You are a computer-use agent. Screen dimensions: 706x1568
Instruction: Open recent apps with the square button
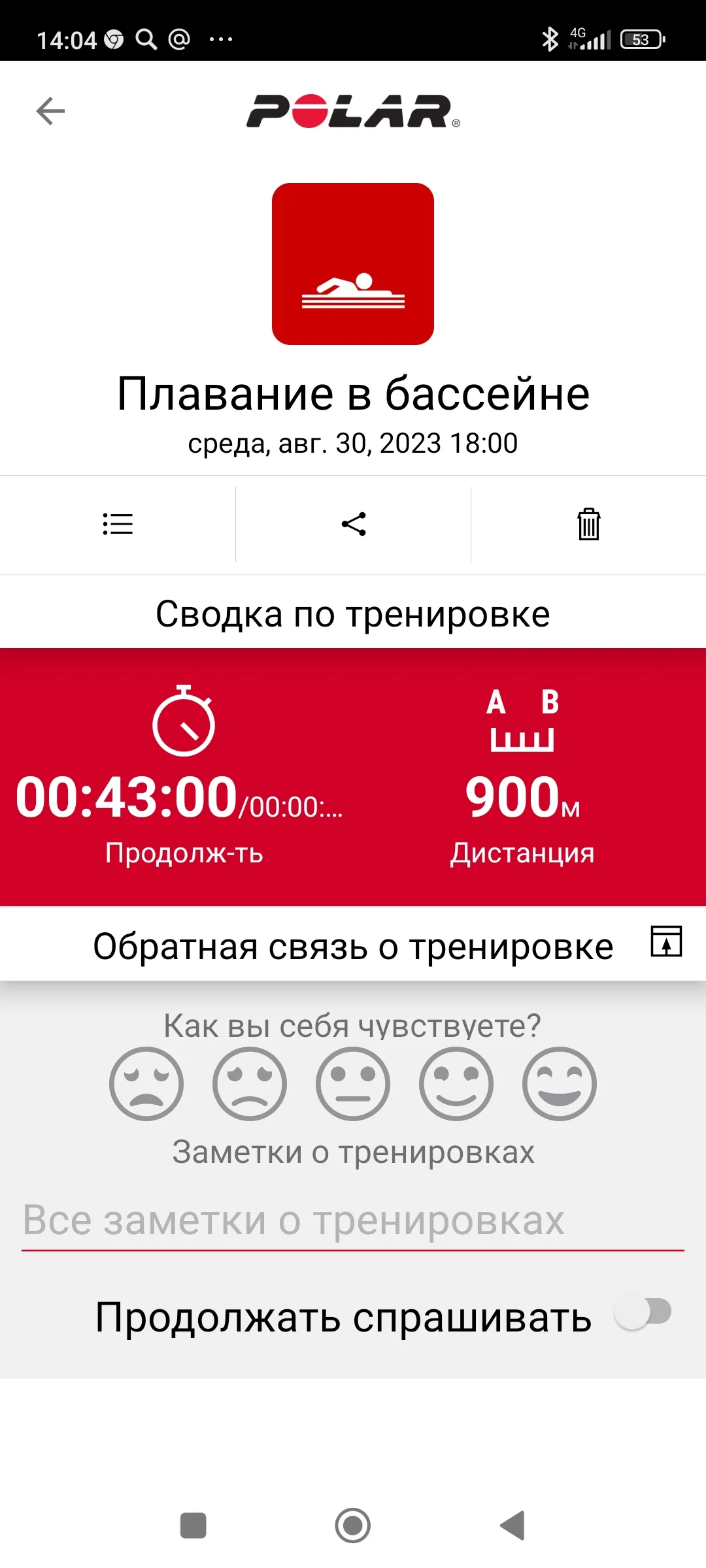point(193,1526)
